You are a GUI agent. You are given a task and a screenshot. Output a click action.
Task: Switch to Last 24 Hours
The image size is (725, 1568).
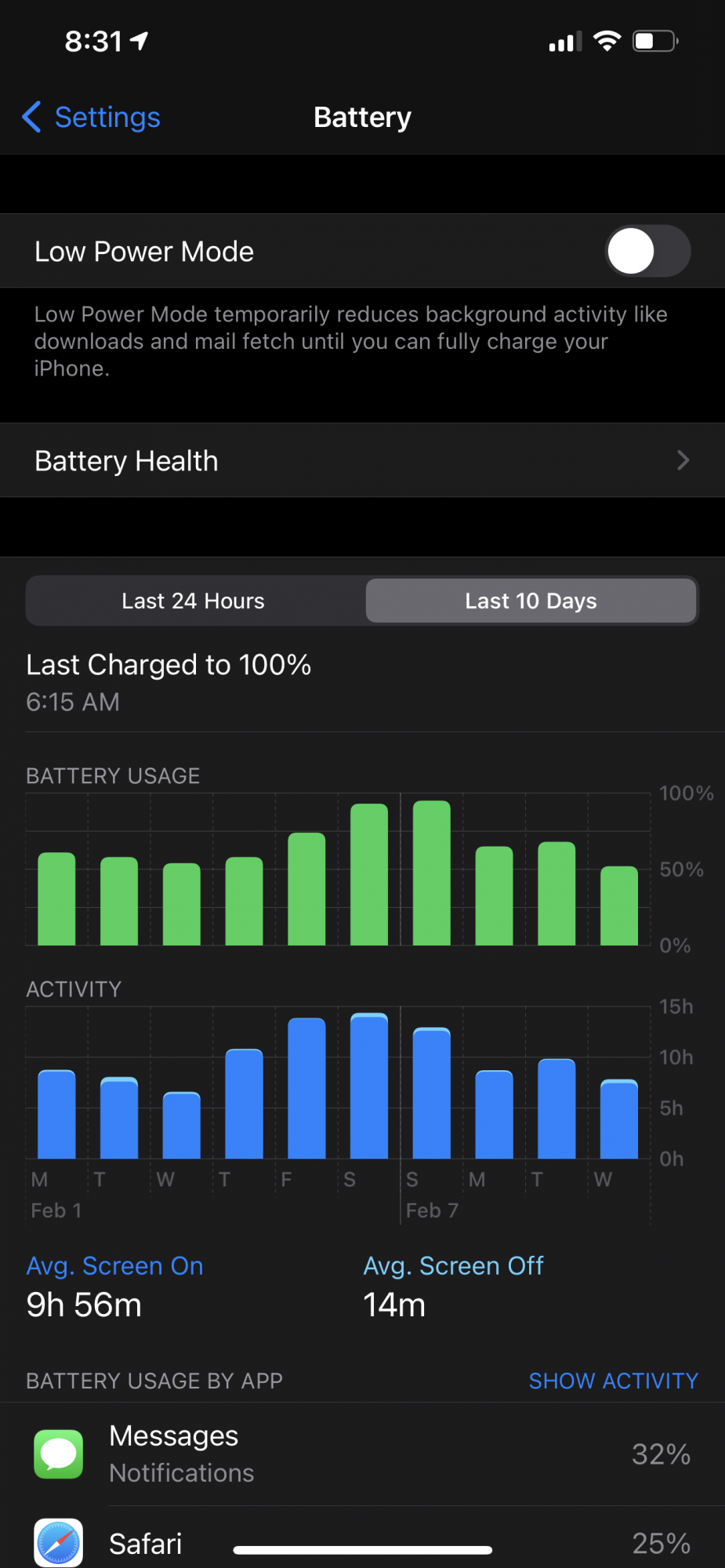194,601
